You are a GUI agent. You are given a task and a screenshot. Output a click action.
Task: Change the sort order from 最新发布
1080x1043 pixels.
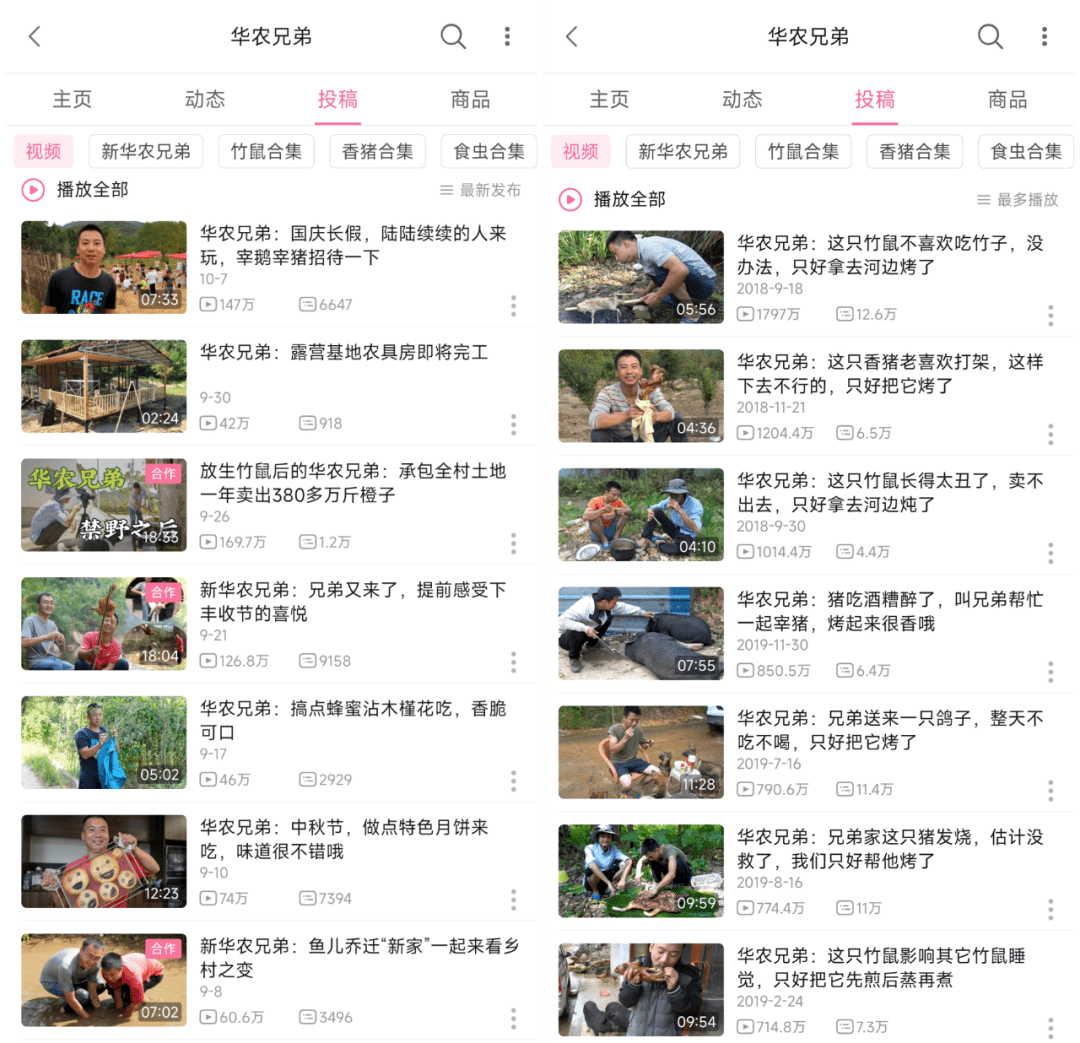click(481, 190)
